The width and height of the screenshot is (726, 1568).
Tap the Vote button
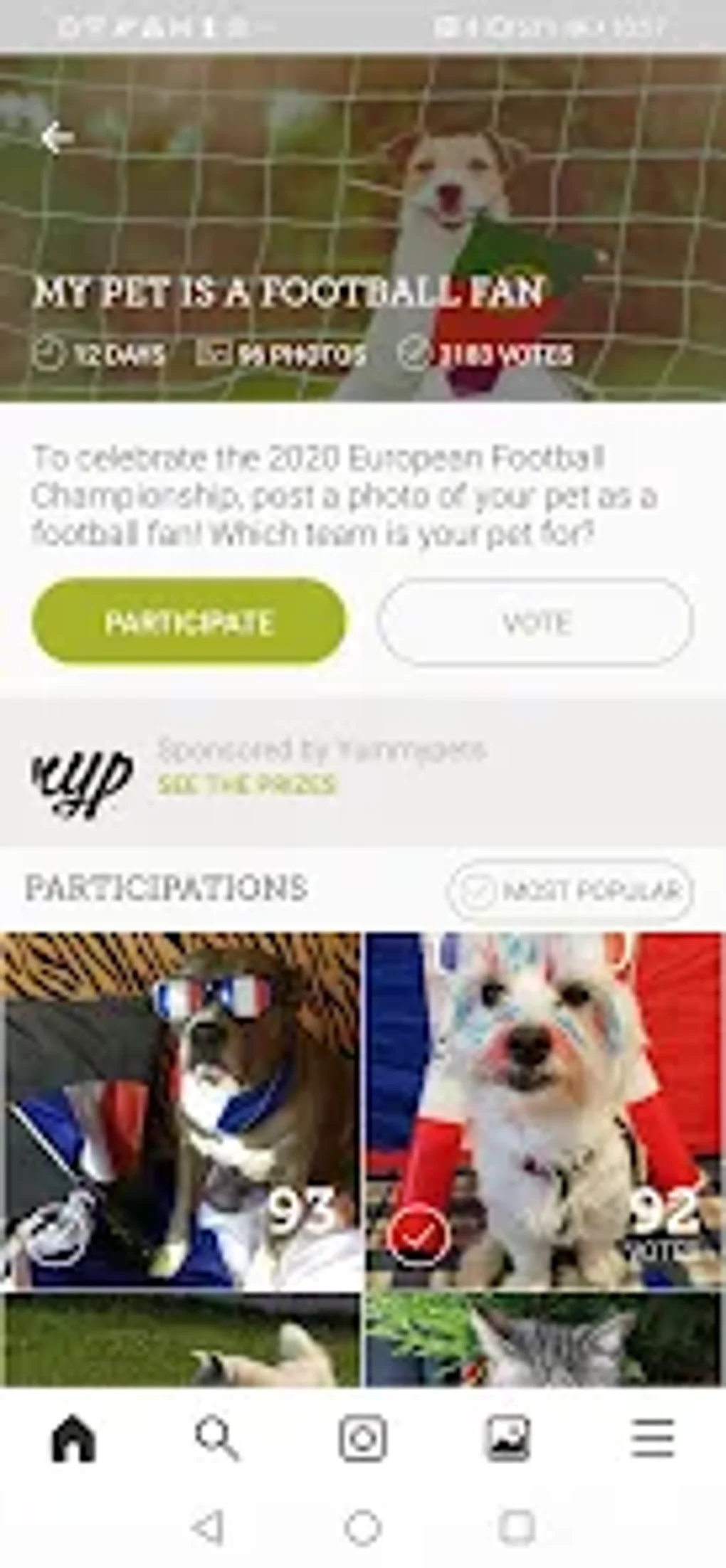535,623
